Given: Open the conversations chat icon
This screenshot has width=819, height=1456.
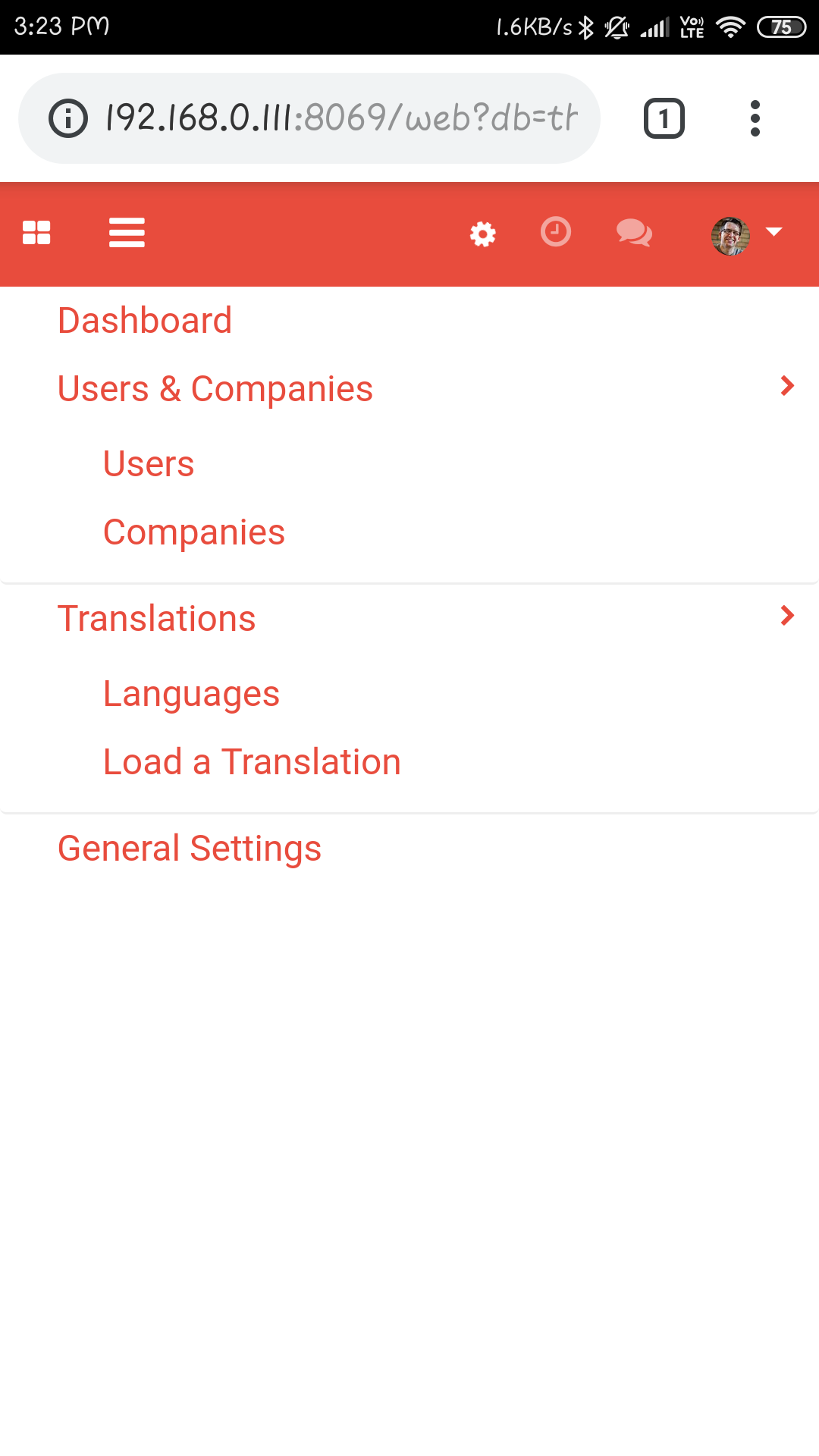Looking at the screenshot, I should (x=635, y=233).
